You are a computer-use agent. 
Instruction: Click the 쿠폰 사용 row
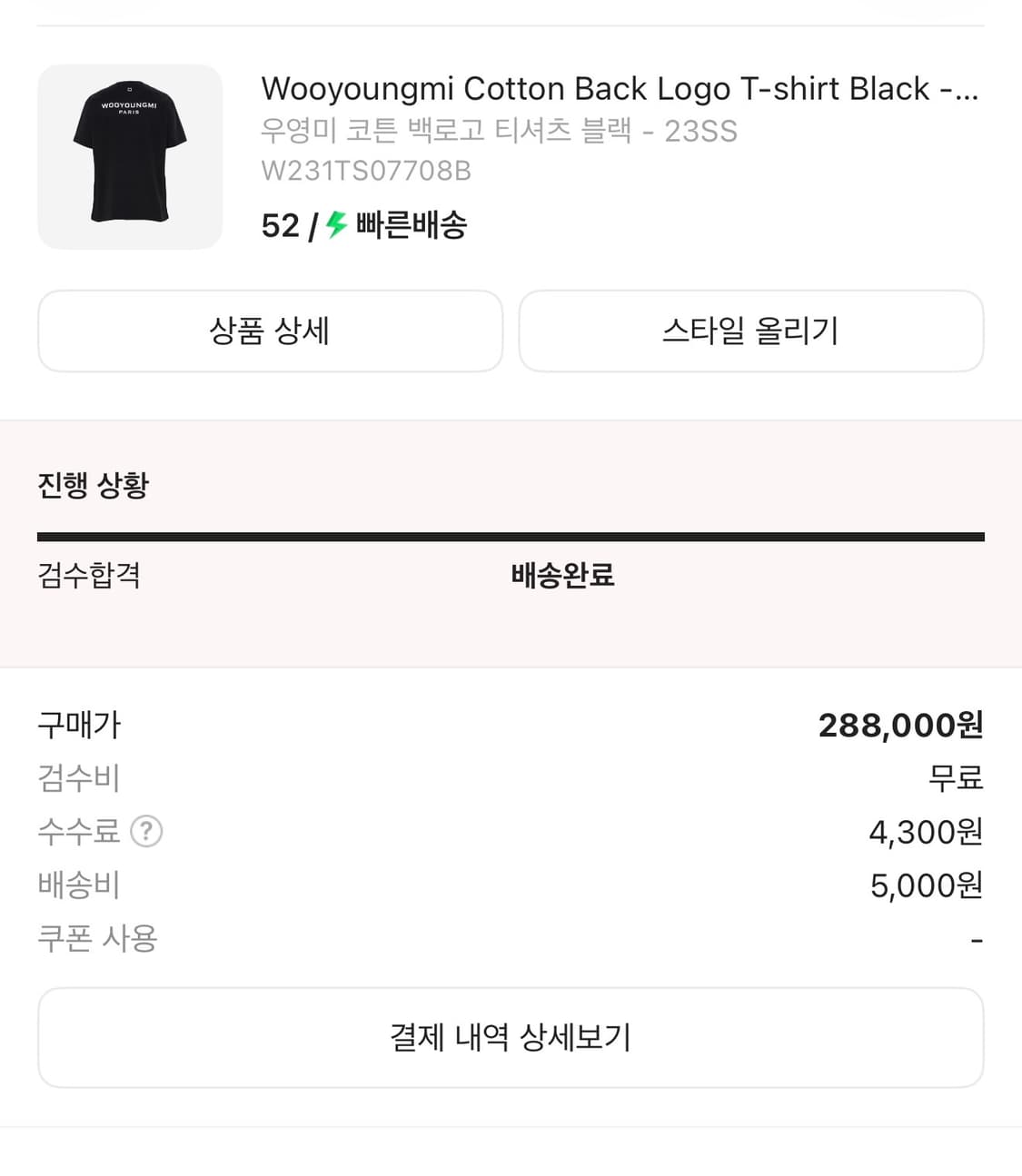pos(95,938)
